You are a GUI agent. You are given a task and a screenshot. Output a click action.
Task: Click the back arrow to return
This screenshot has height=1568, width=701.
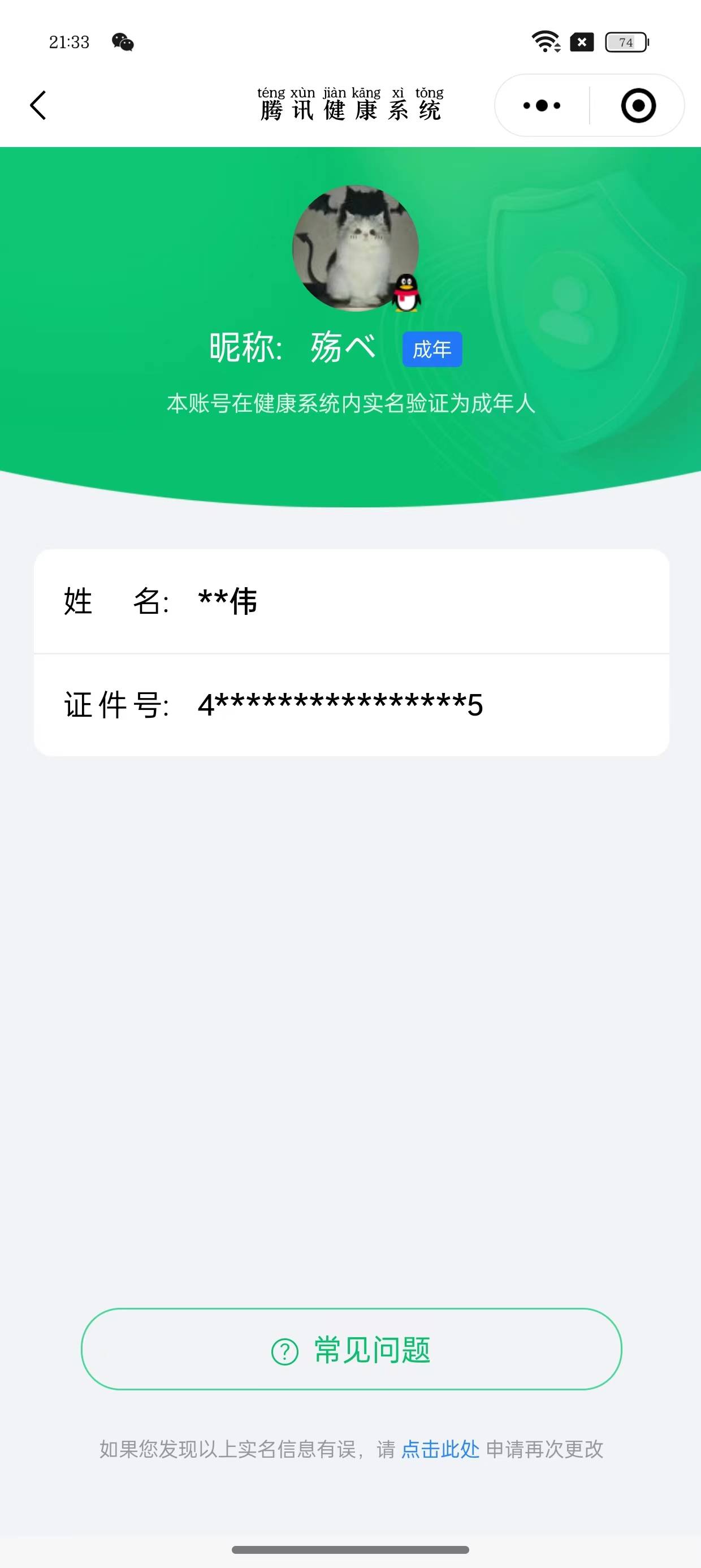point(38,104)
